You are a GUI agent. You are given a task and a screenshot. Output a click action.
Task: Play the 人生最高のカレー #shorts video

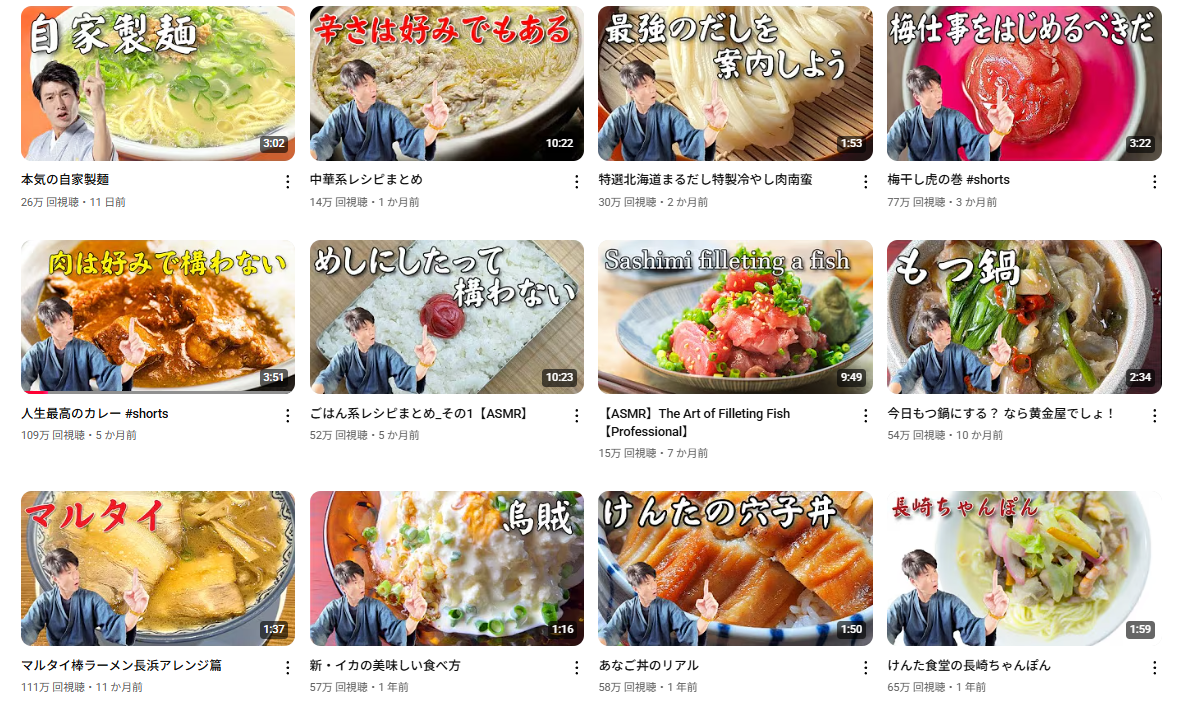158,317
